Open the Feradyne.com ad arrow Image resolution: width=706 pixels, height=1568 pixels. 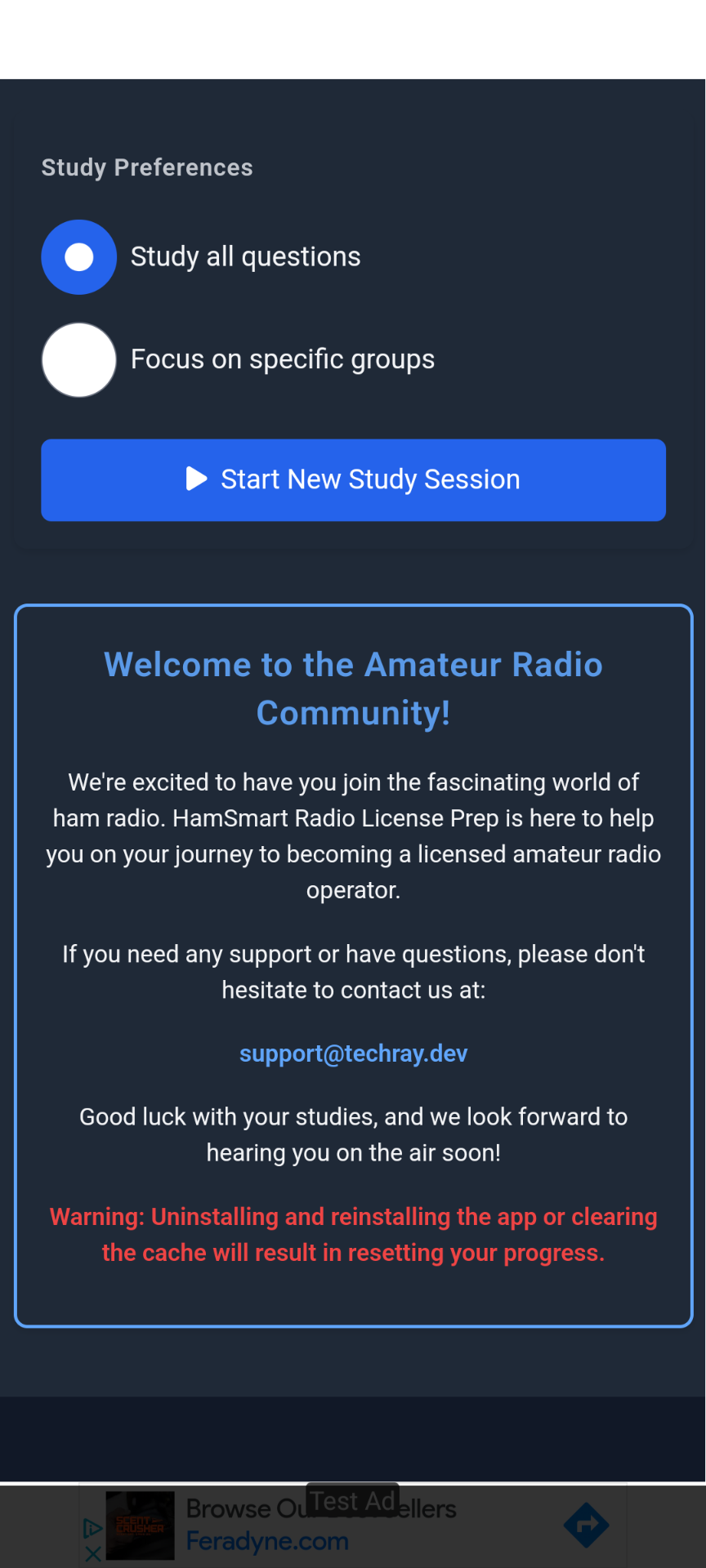[x=586, y=1525]
